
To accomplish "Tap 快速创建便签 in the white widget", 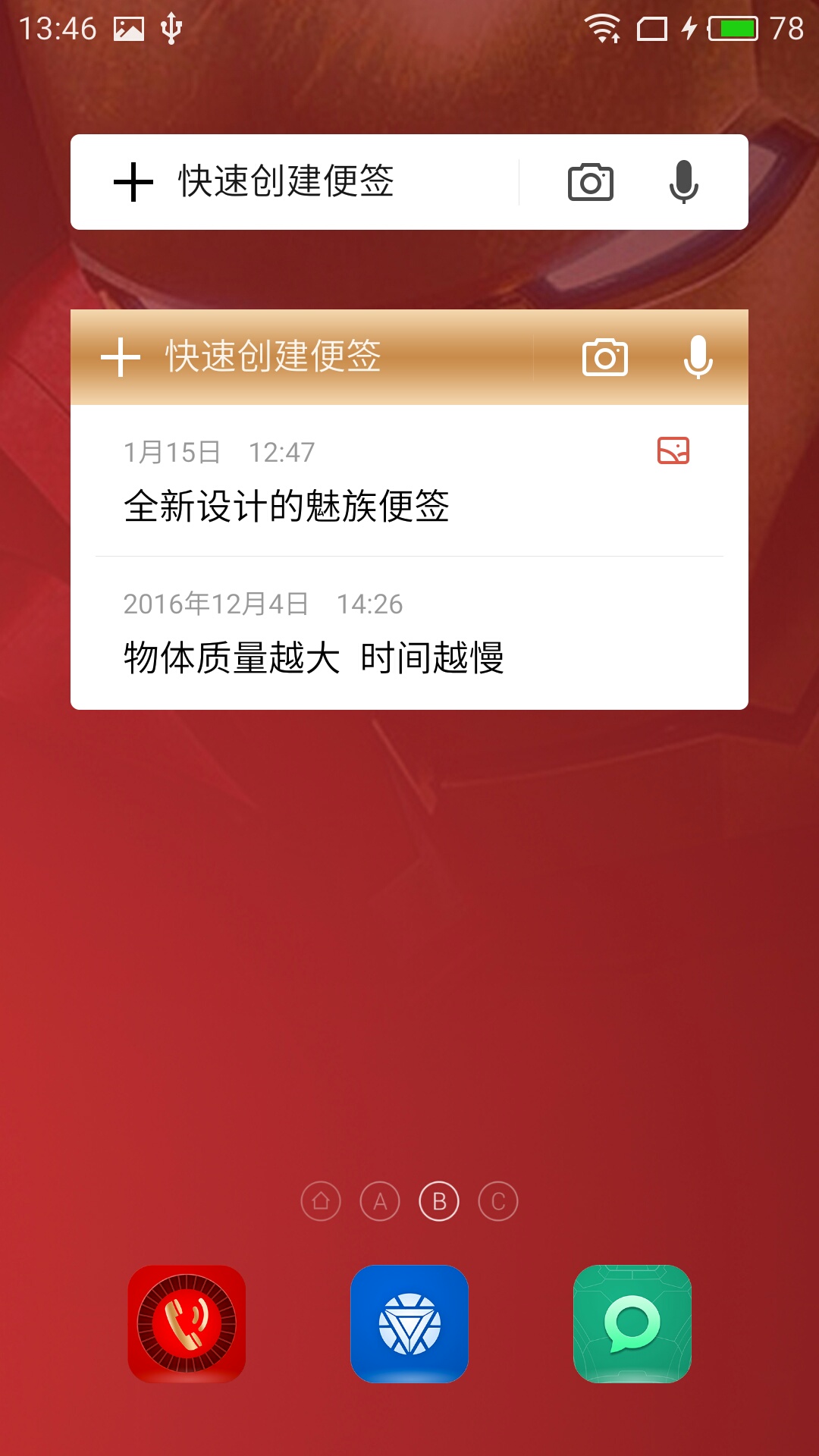I will 286,182.
